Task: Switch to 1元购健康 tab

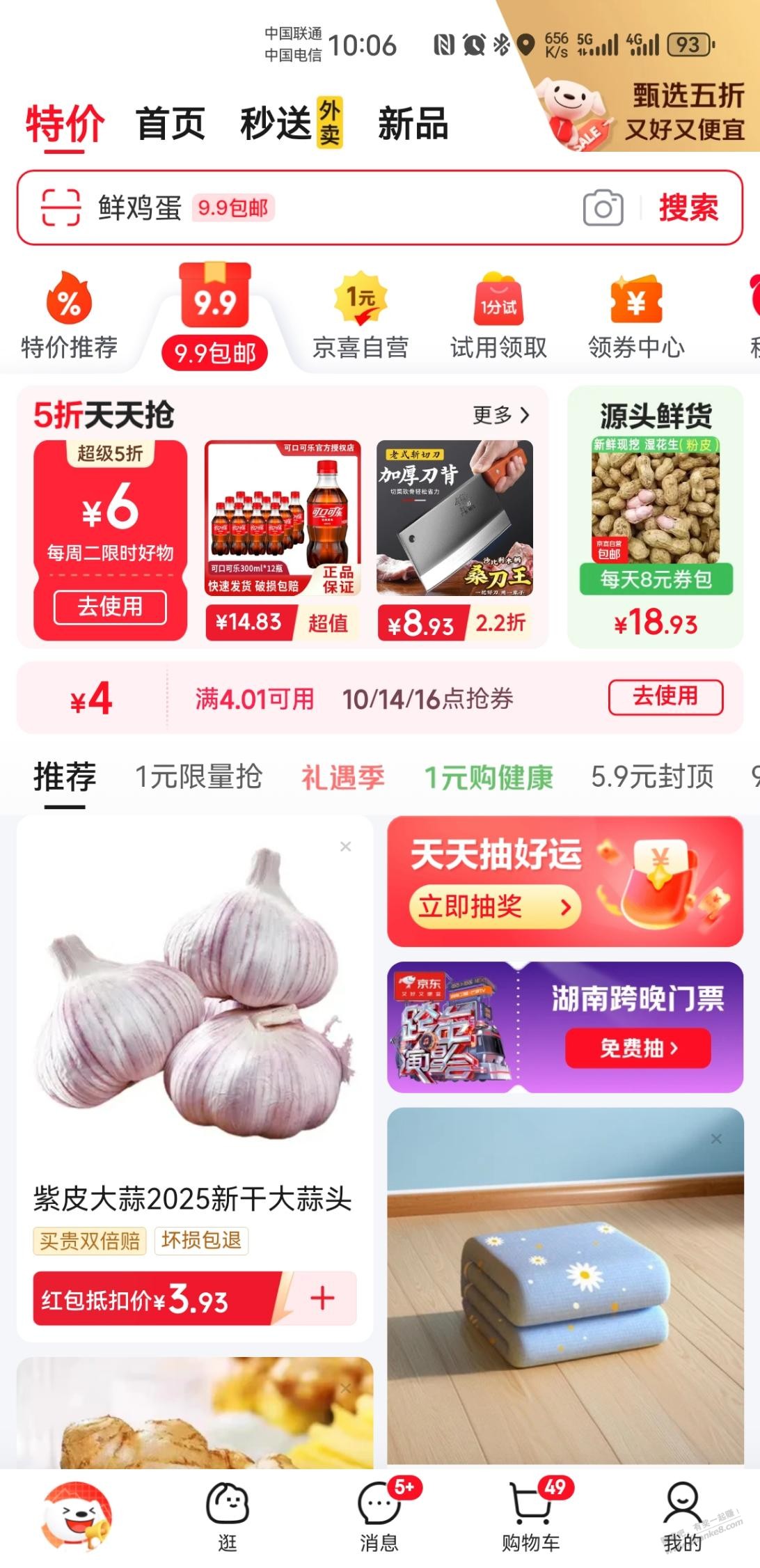Action: tap(489, 776)
